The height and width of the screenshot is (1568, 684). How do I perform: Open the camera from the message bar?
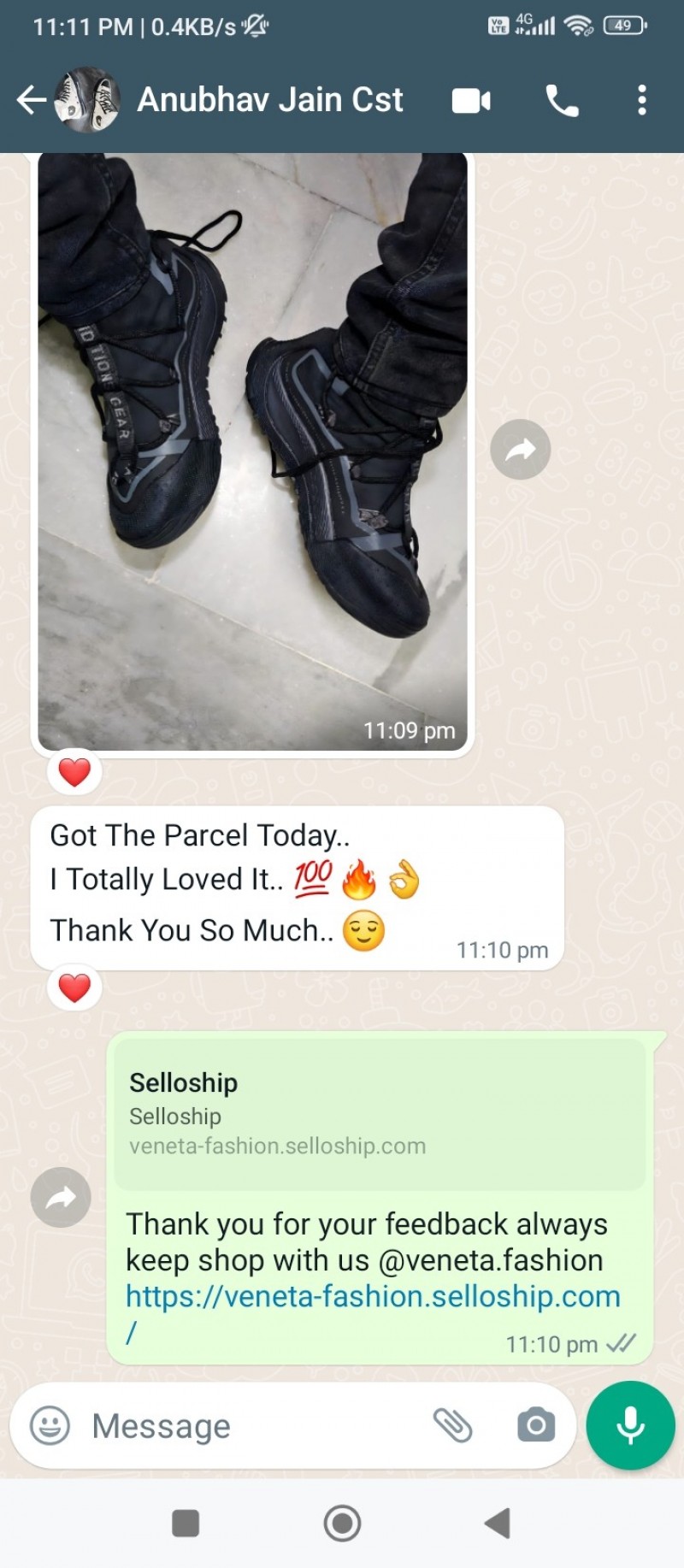(536, 1425)
